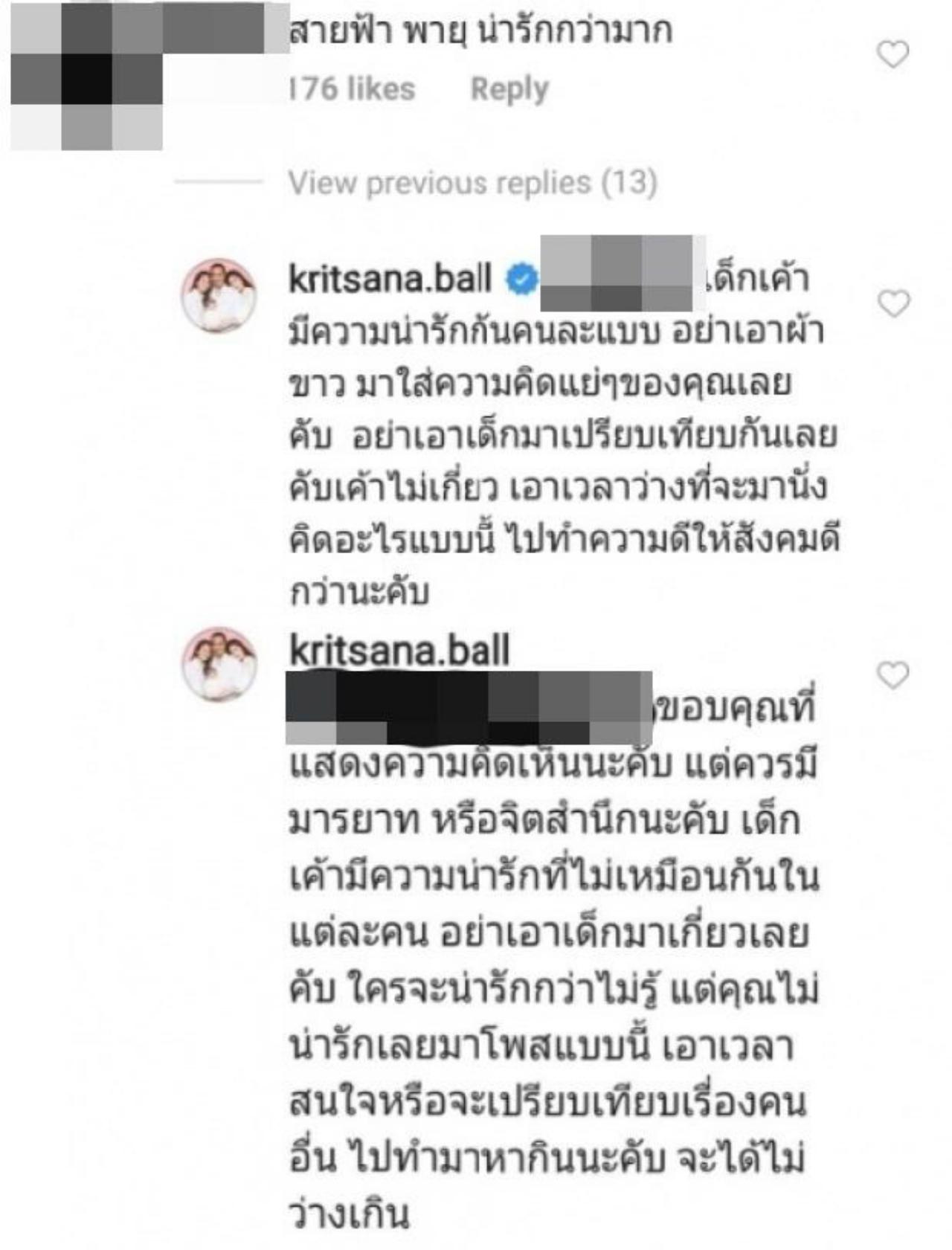This screenshot has width=952, height=1250.
Task: Open the verified kritsana.ball username link
Action: tap(390, 280)
